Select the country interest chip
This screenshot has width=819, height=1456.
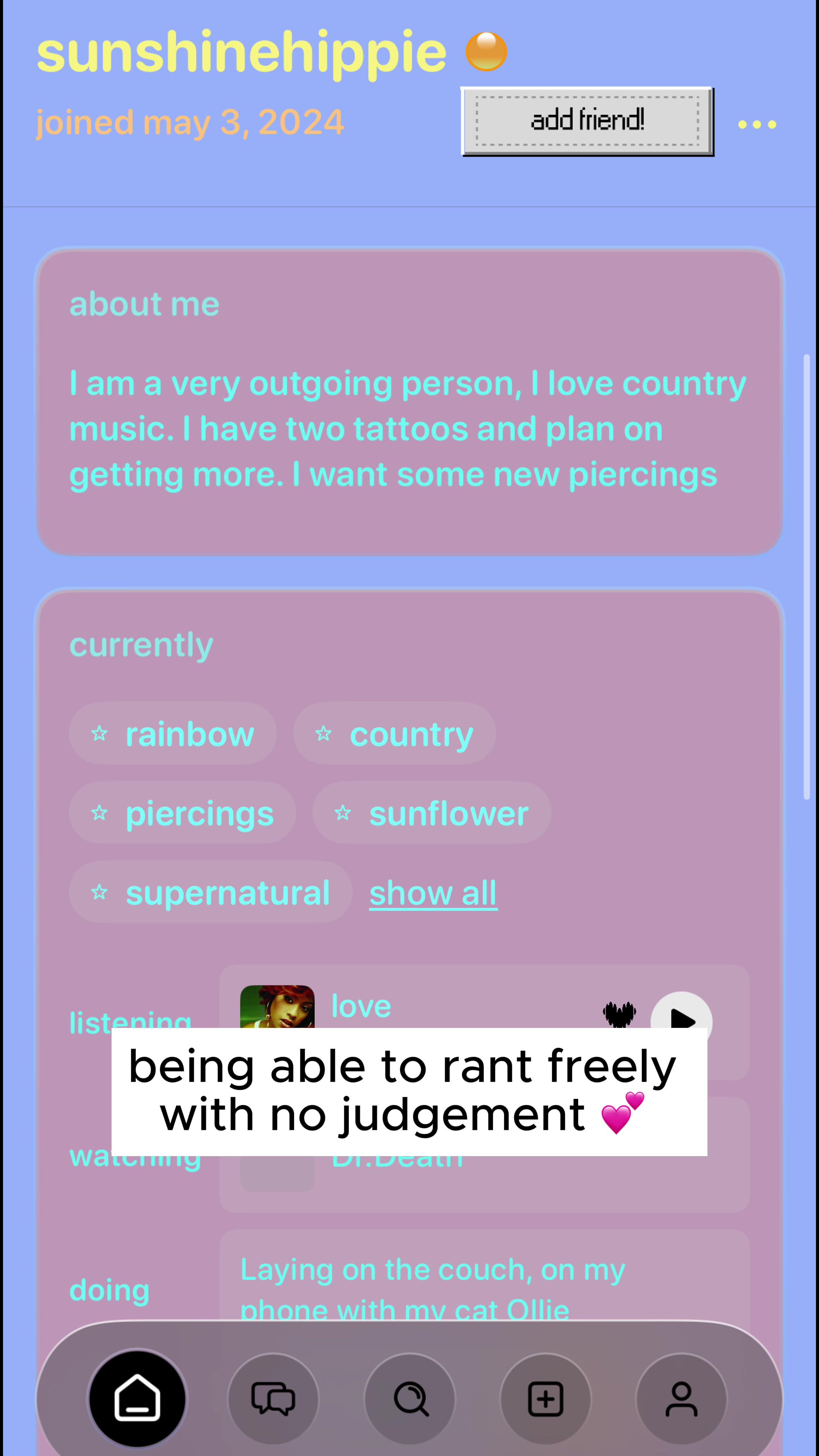[394, 734]
